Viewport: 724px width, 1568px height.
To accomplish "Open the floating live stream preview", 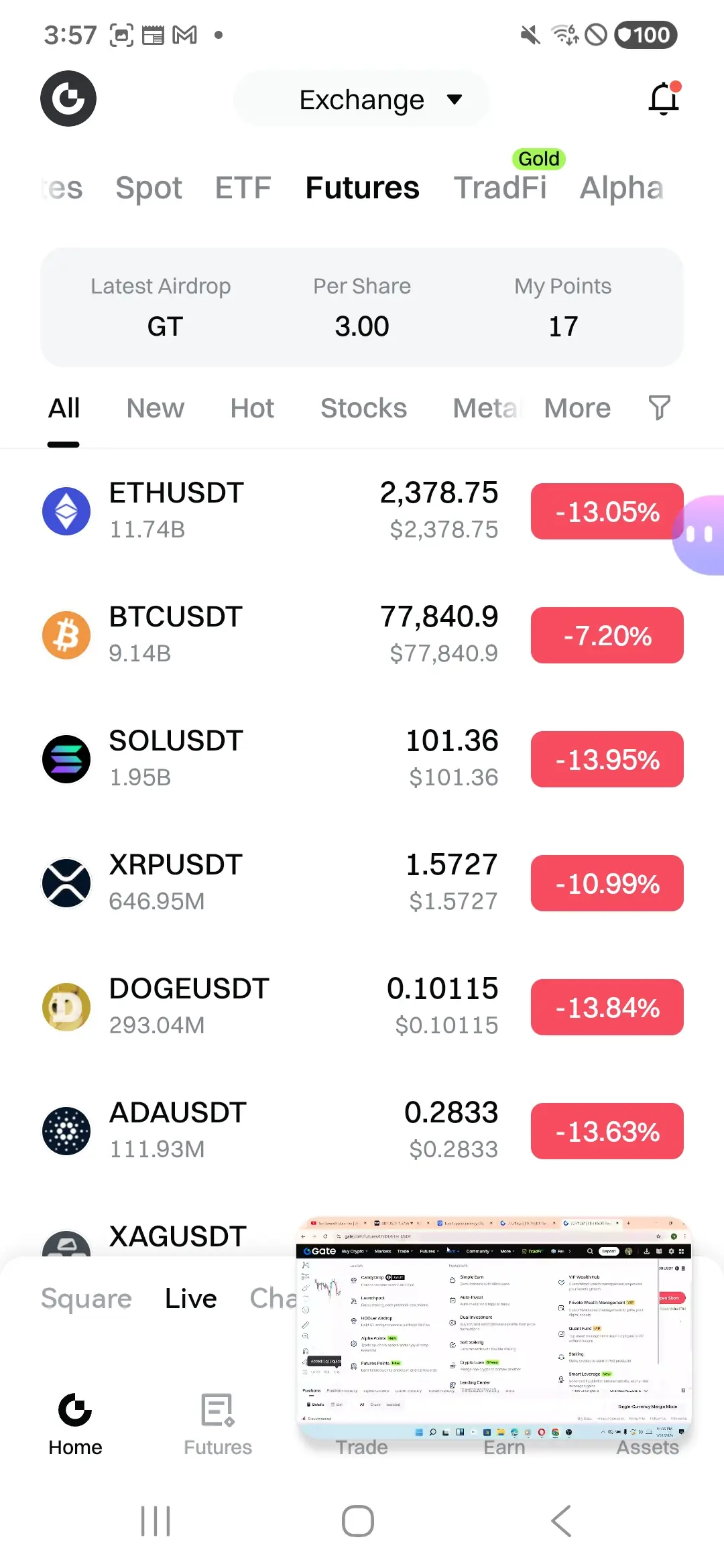I will tap(494, 1327).
